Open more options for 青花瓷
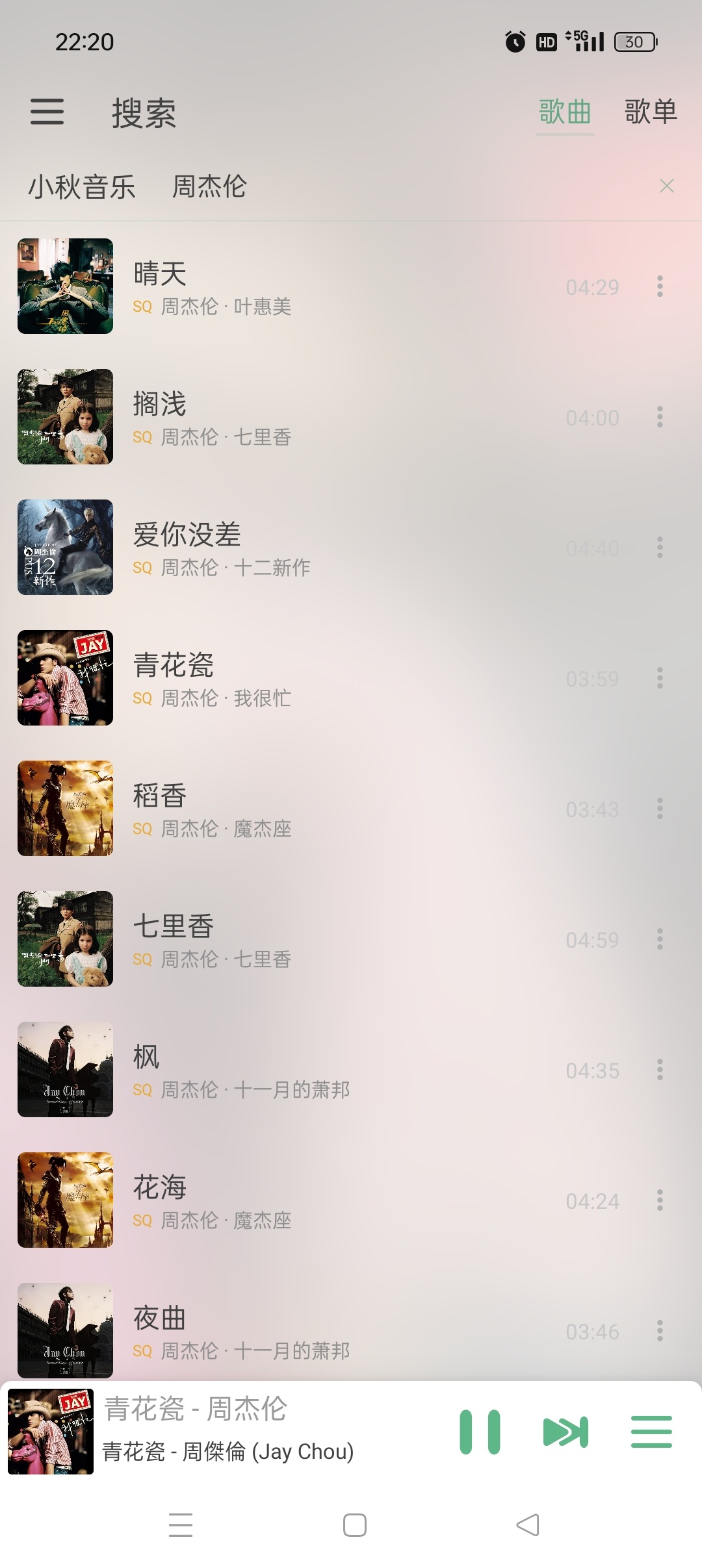 [x=660, y=678]
